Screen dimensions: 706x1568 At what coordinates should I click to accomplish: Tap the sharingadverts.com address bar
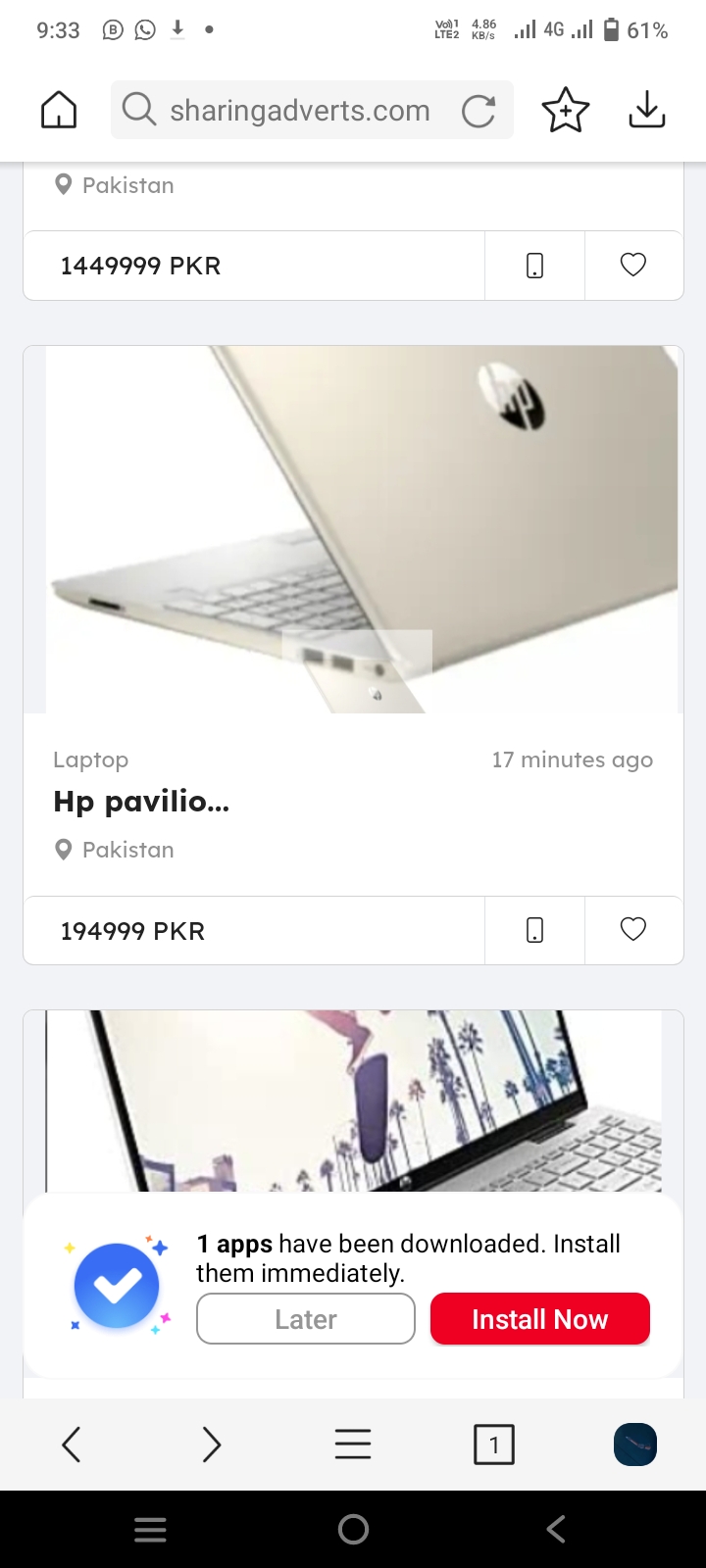299,111
